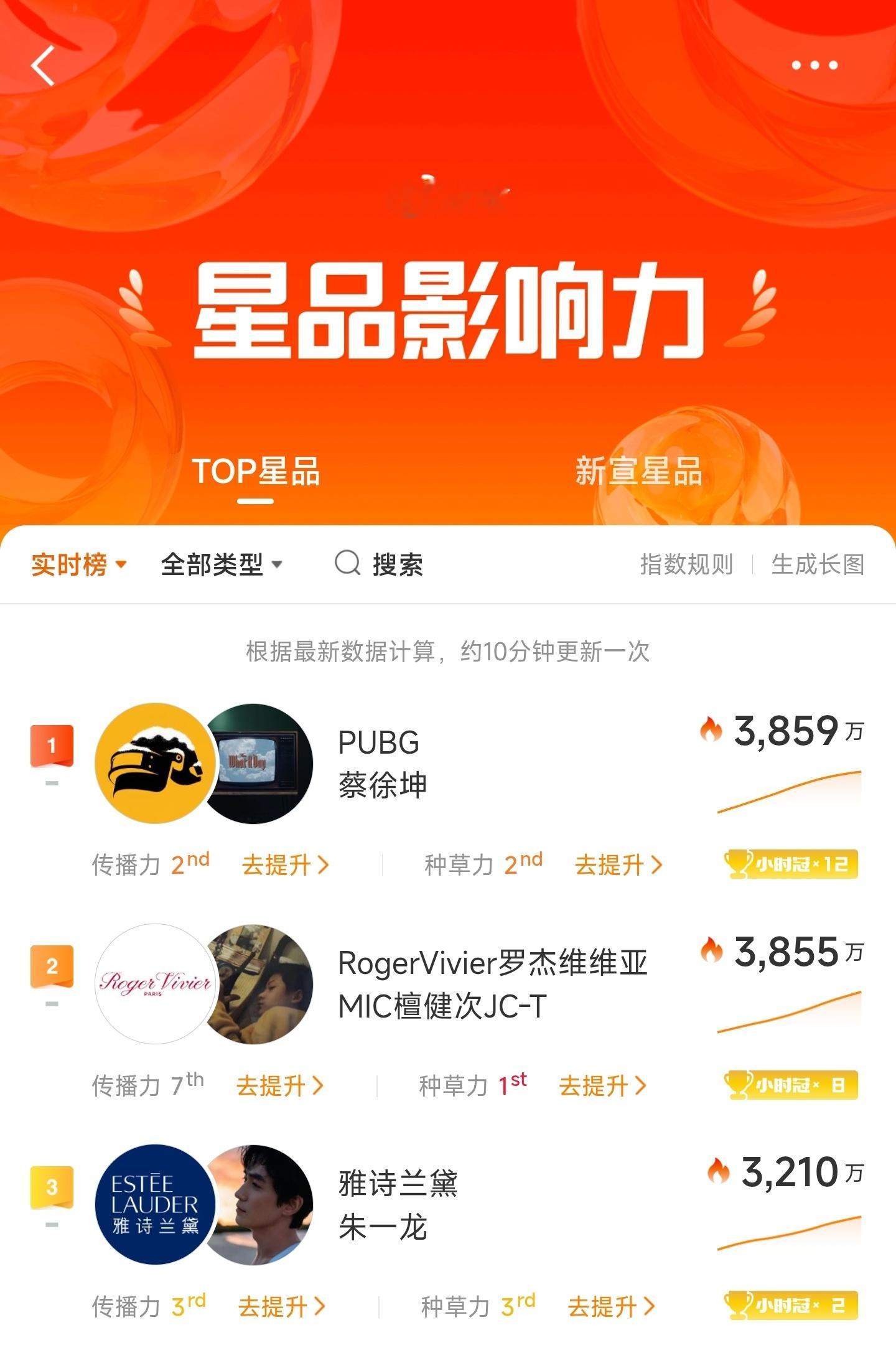Expand 去提升 next to PUBG 传播力
The width and height of the screenshot is (896, 1348).
pyautogui.click(x=284, y=864)
